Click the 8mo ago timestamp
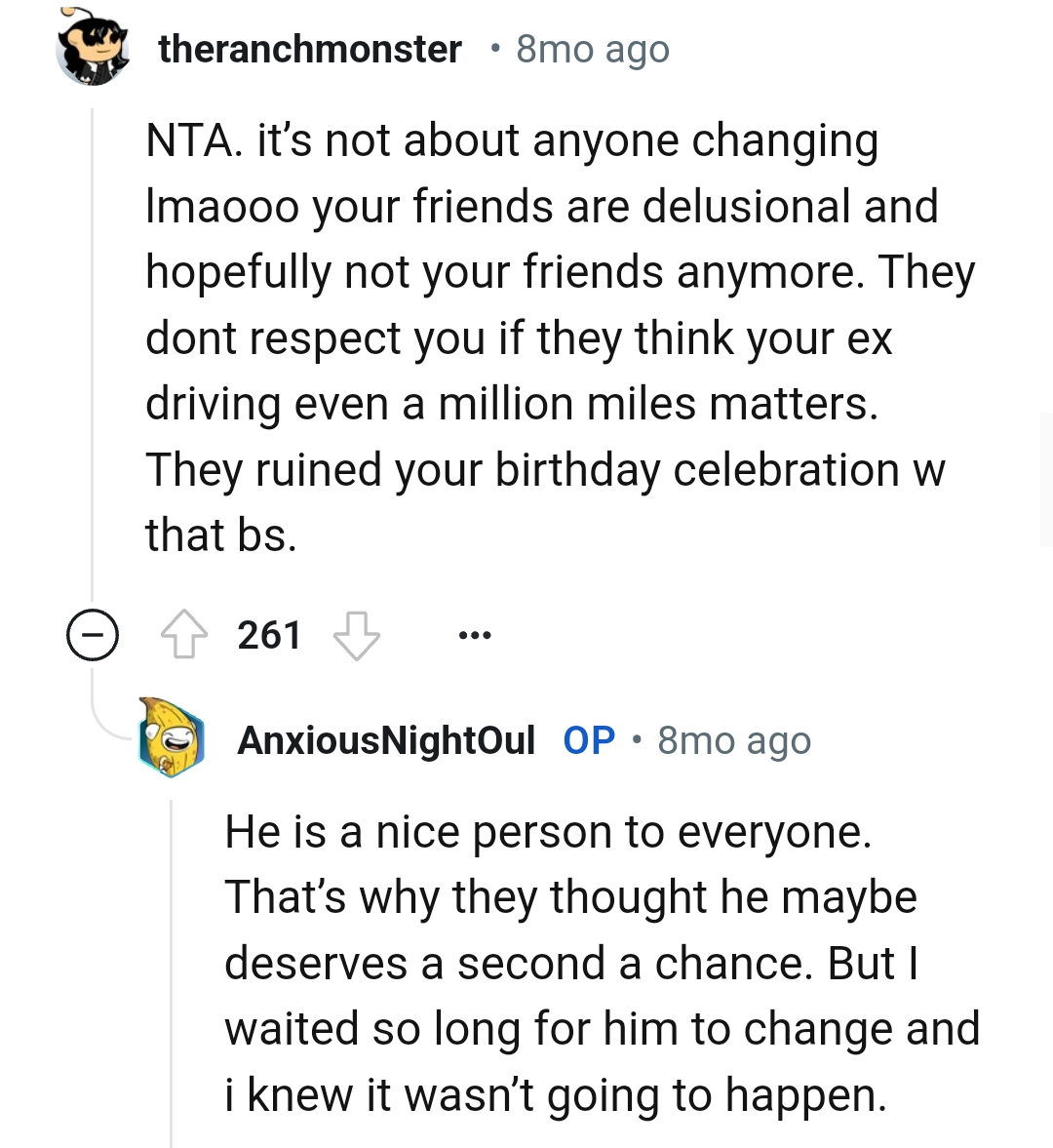The height and width of the screenshot is (1148, 1053). [x=593, y=49]
